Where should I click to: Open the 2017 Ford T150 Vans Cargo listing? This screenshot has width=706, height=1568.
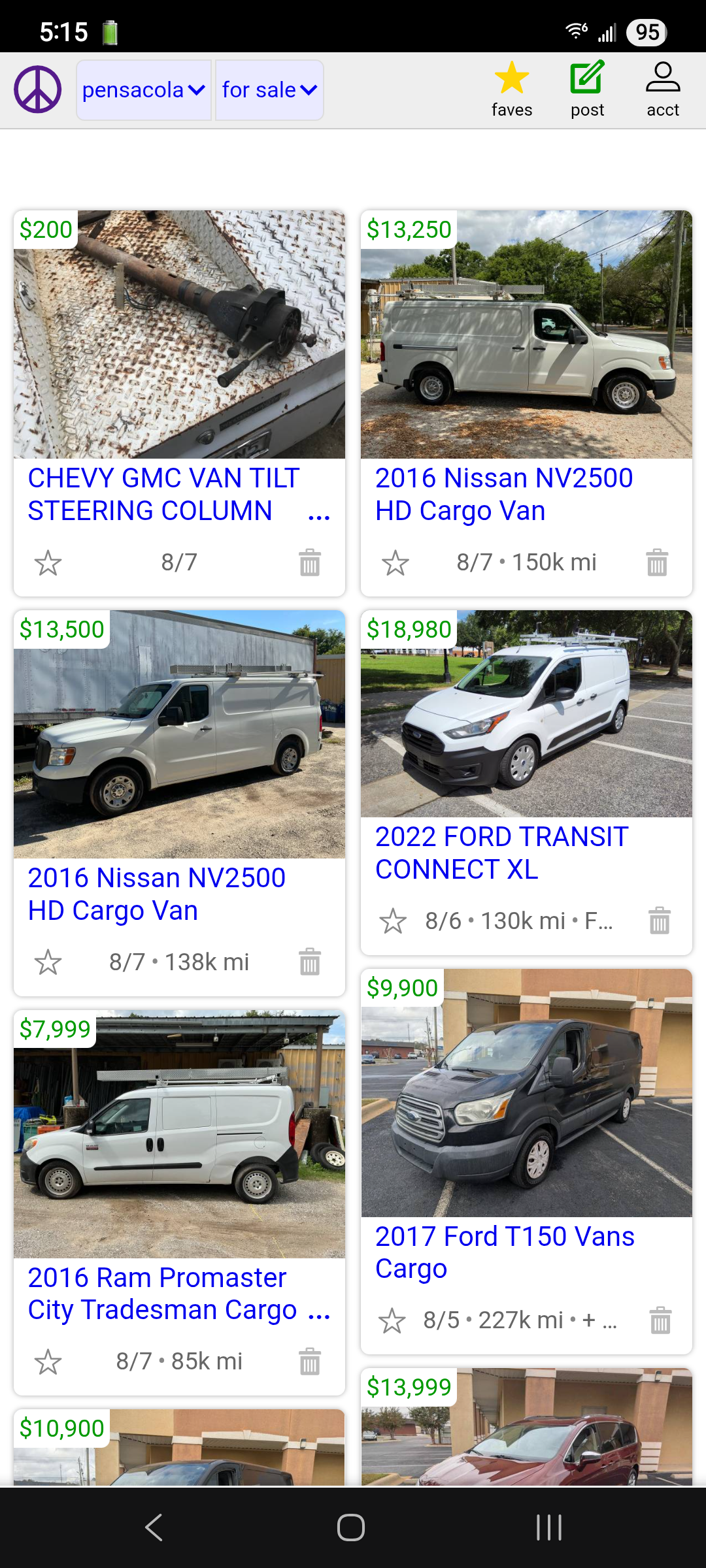click(505, 1252)
